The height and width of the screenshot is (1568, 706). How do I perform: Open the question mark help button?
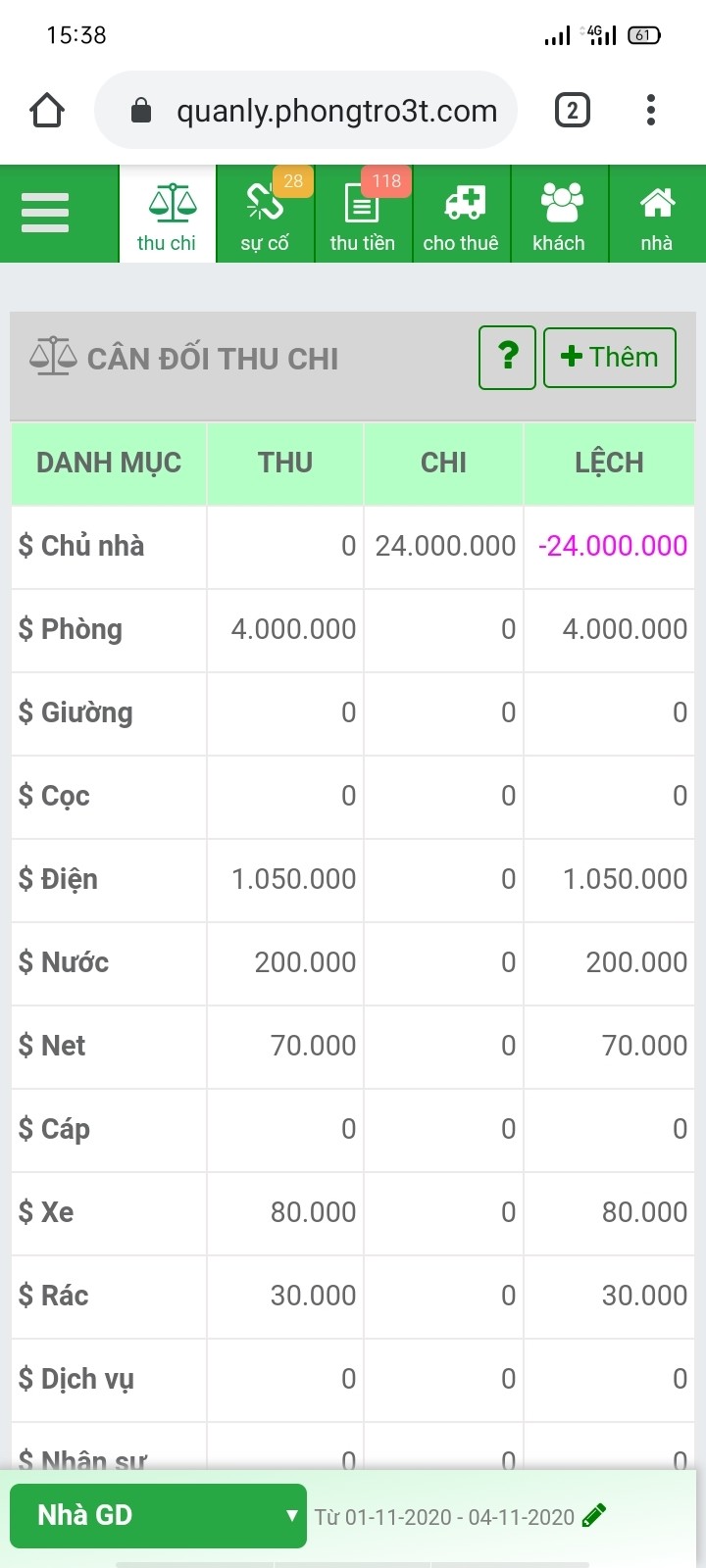click(x=507, y=357)
